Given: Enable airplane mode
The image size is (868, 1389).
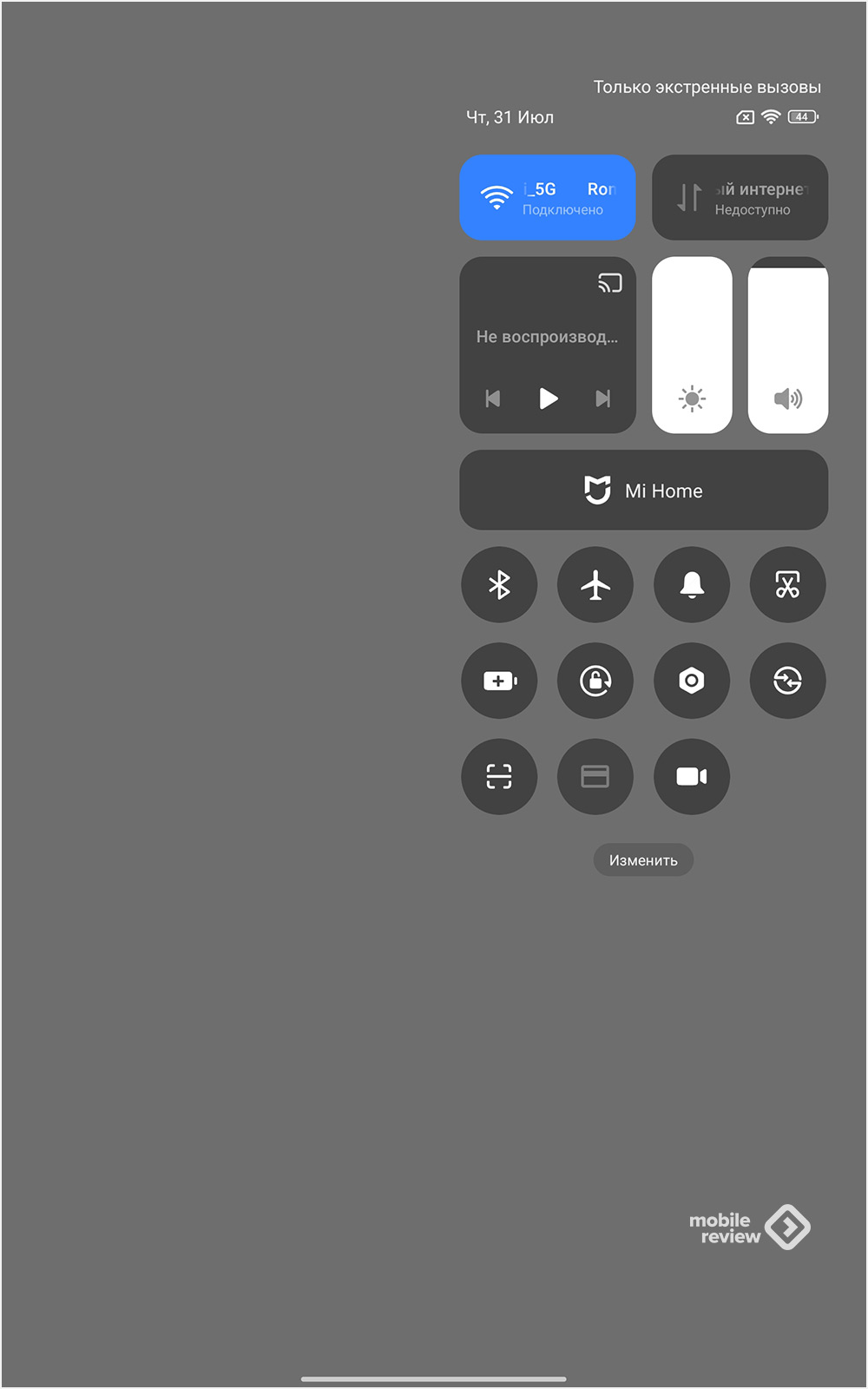Looking at the screenshot, I should click(x=595, y=585).
